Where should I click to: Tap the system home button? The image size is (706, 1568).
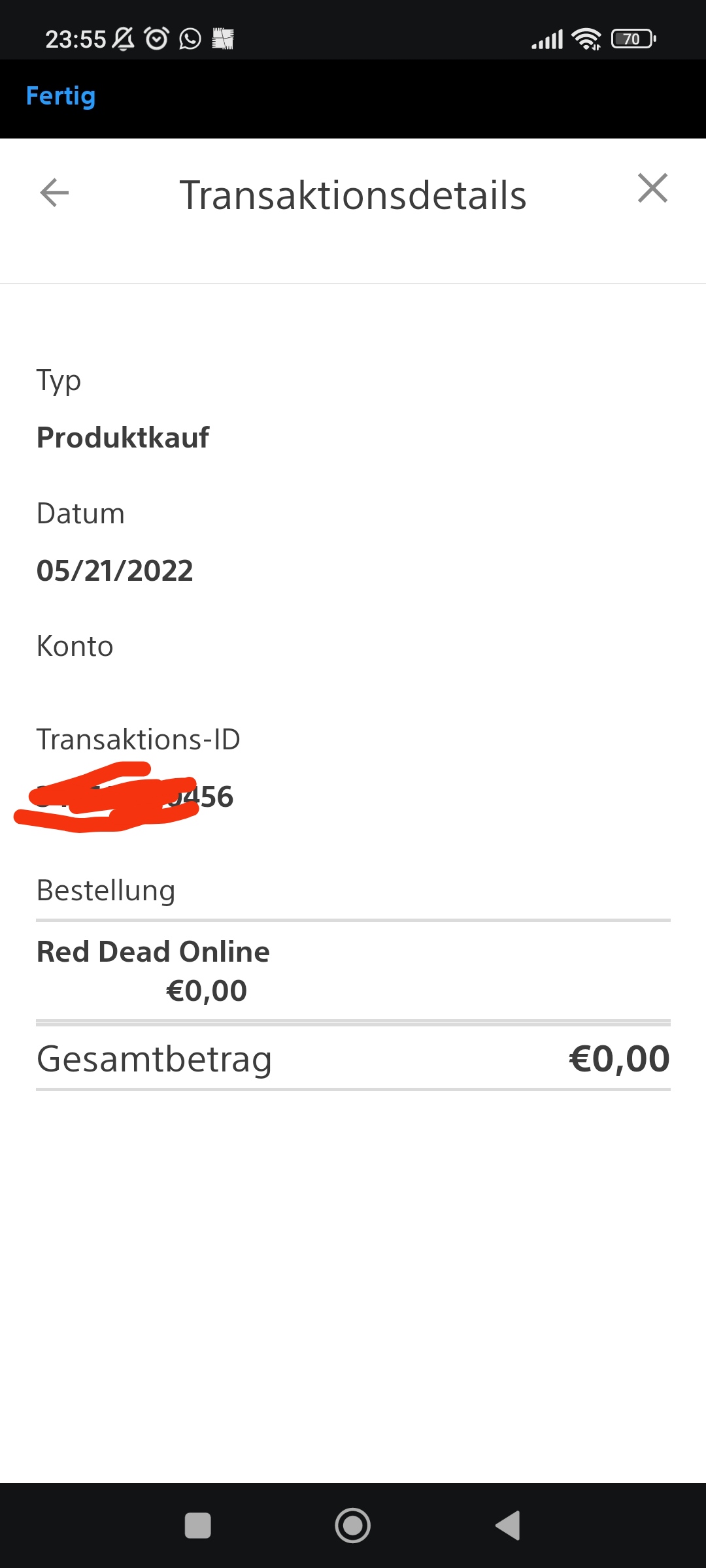(353, 1526)
